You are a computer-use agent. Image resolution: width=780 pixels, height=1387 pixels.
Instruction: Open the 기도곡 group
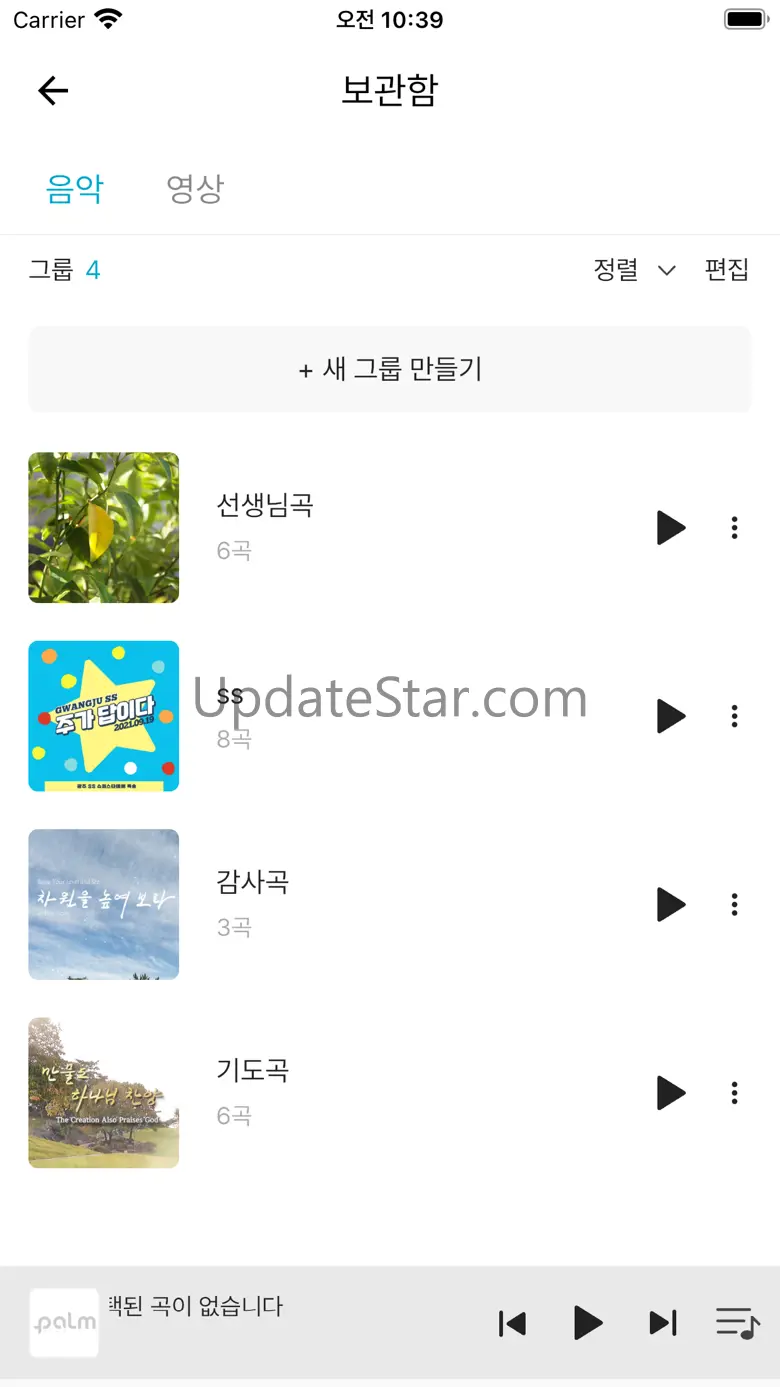253,1070
